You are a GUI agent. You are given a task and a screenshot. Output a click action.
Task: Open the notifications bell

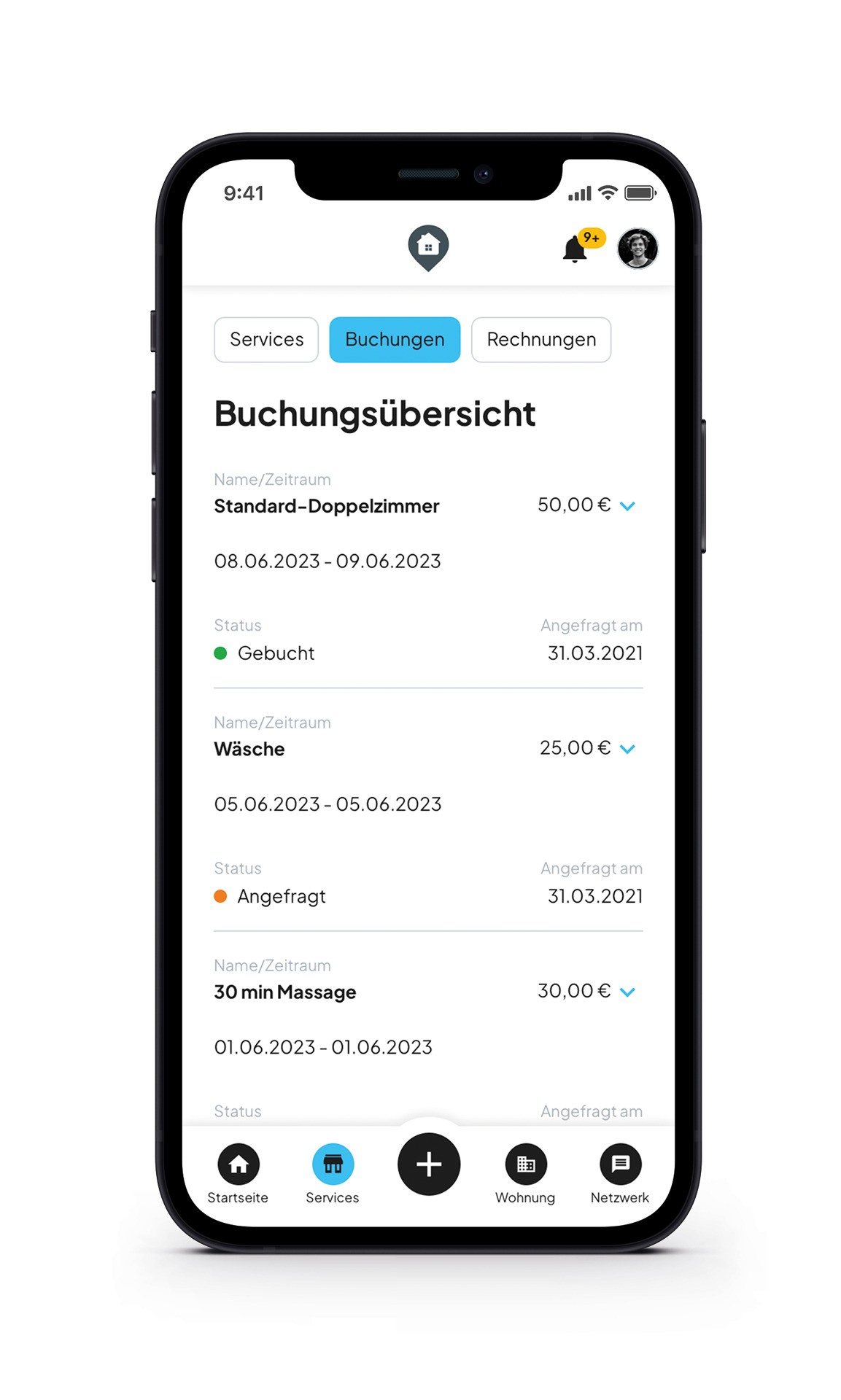(x=575, y=249)
